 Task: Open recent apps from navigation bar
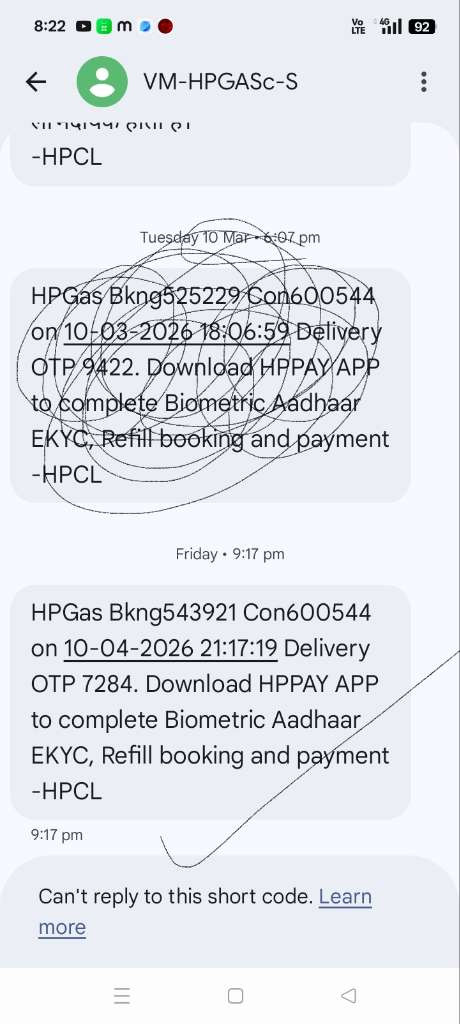point(122,996)
